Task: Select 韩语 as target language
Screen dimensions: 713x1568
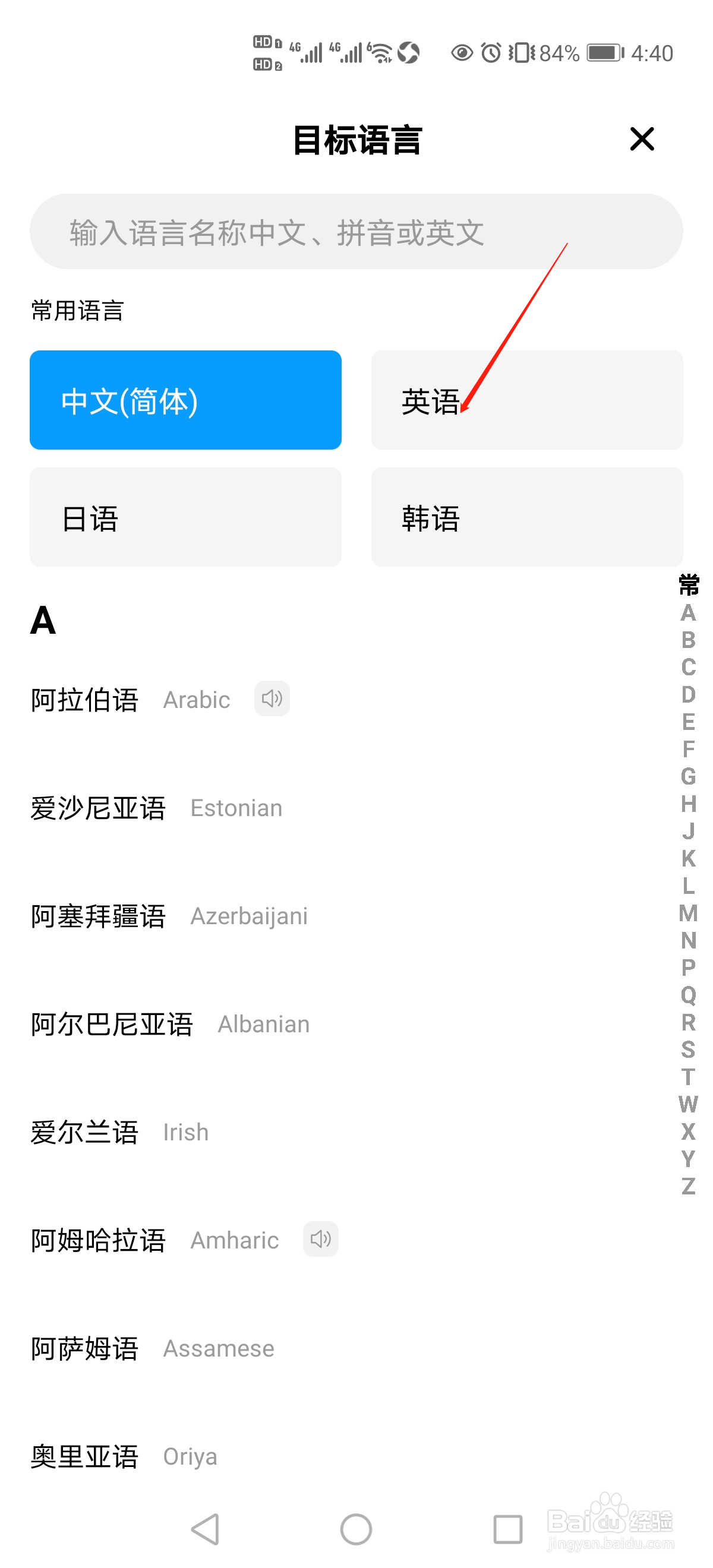Action: [526, 517]
